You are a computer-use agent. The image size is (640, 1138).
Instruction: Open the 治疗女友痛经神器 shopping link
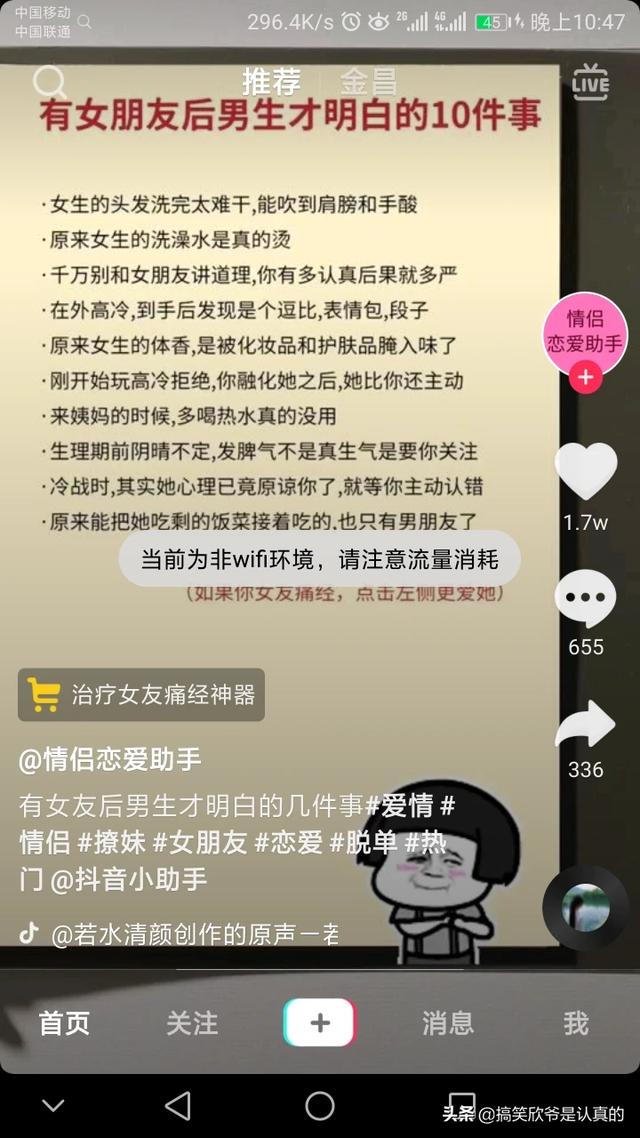(141, 694)
